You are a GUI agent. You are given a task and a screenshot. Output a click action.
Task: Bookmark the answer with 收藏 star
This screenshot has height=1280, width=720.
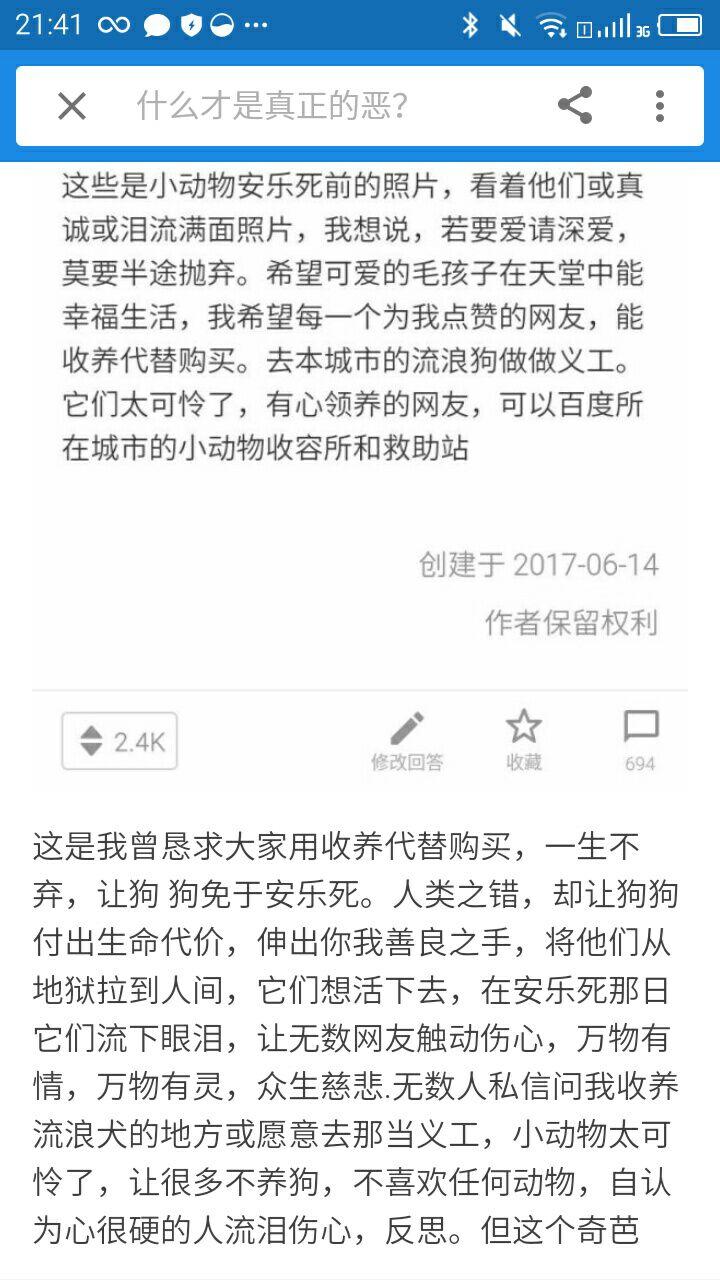point(523,741)
